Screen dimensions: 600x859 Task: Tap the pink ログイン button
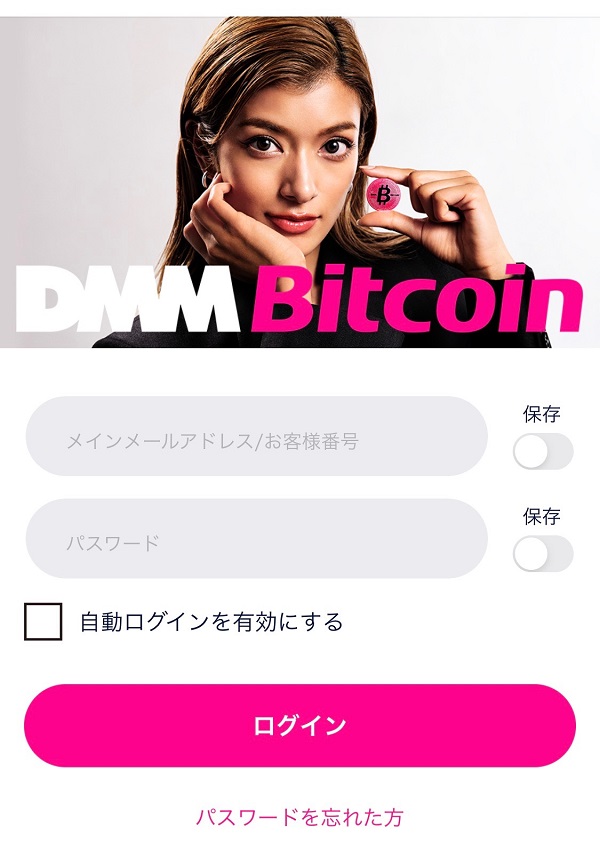click(x=300, y=725)
